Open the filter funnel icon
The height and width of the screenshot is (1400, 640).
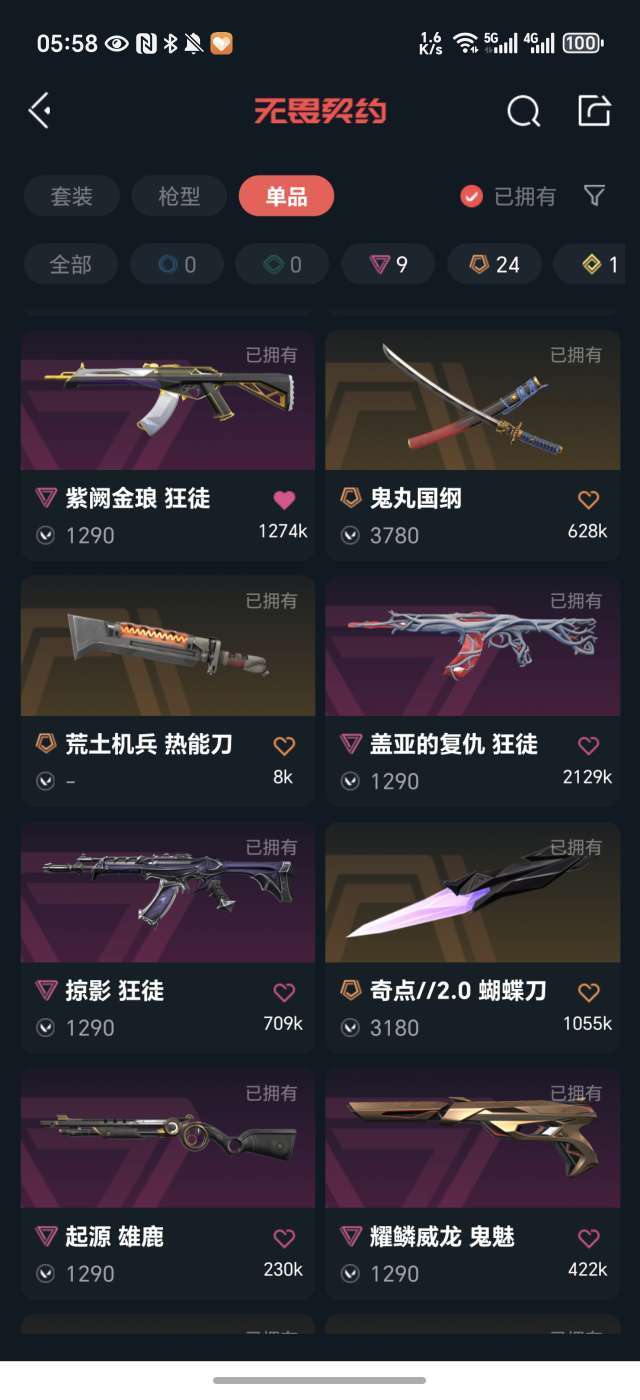click(594, 196)
